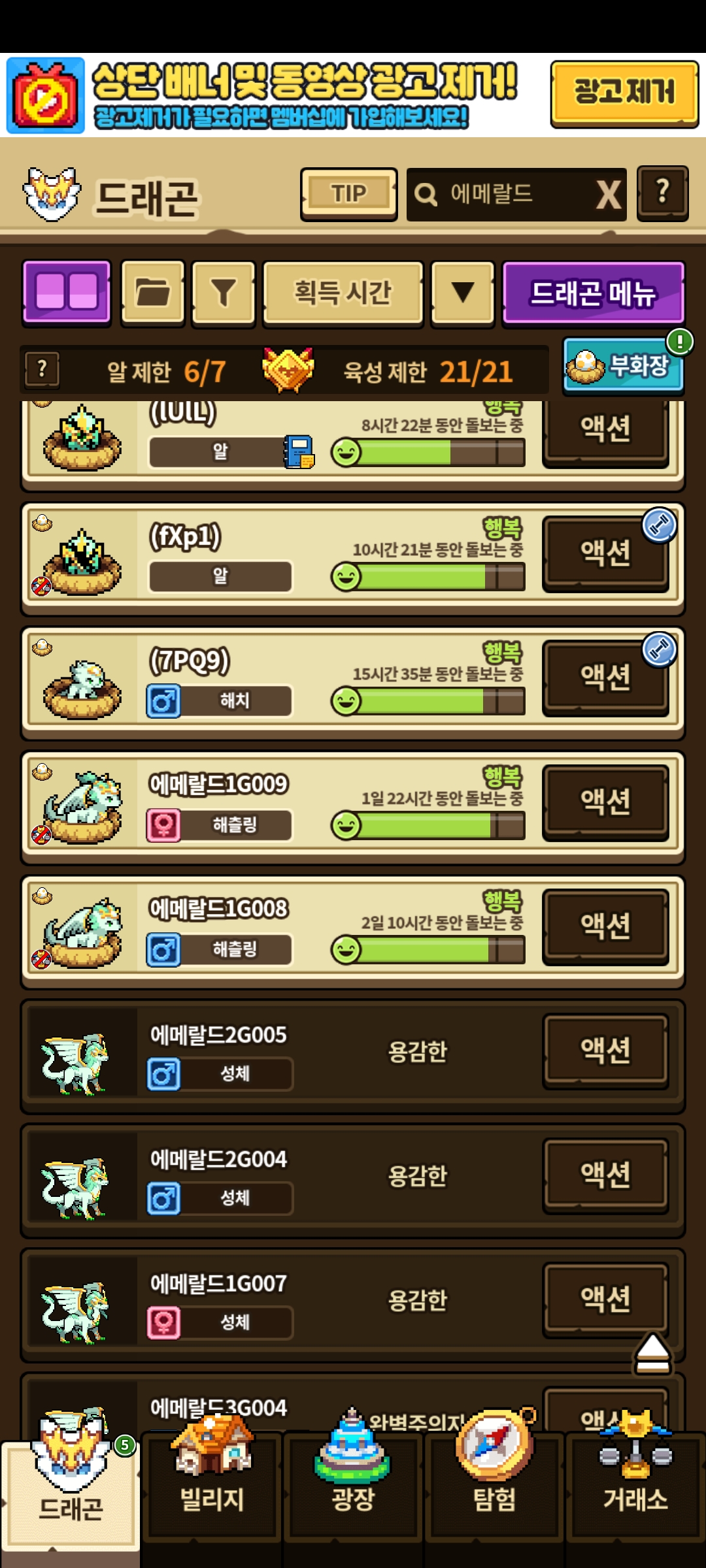This screenshot has width=706, height=1568.
Task: Clear the 에메랄드 search with X
Action: click(608, 195)
